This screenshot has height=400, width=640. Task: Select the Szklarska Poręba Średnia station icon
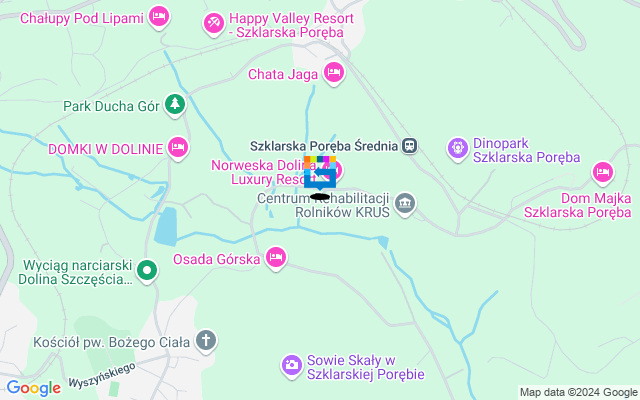pos(410,146)
